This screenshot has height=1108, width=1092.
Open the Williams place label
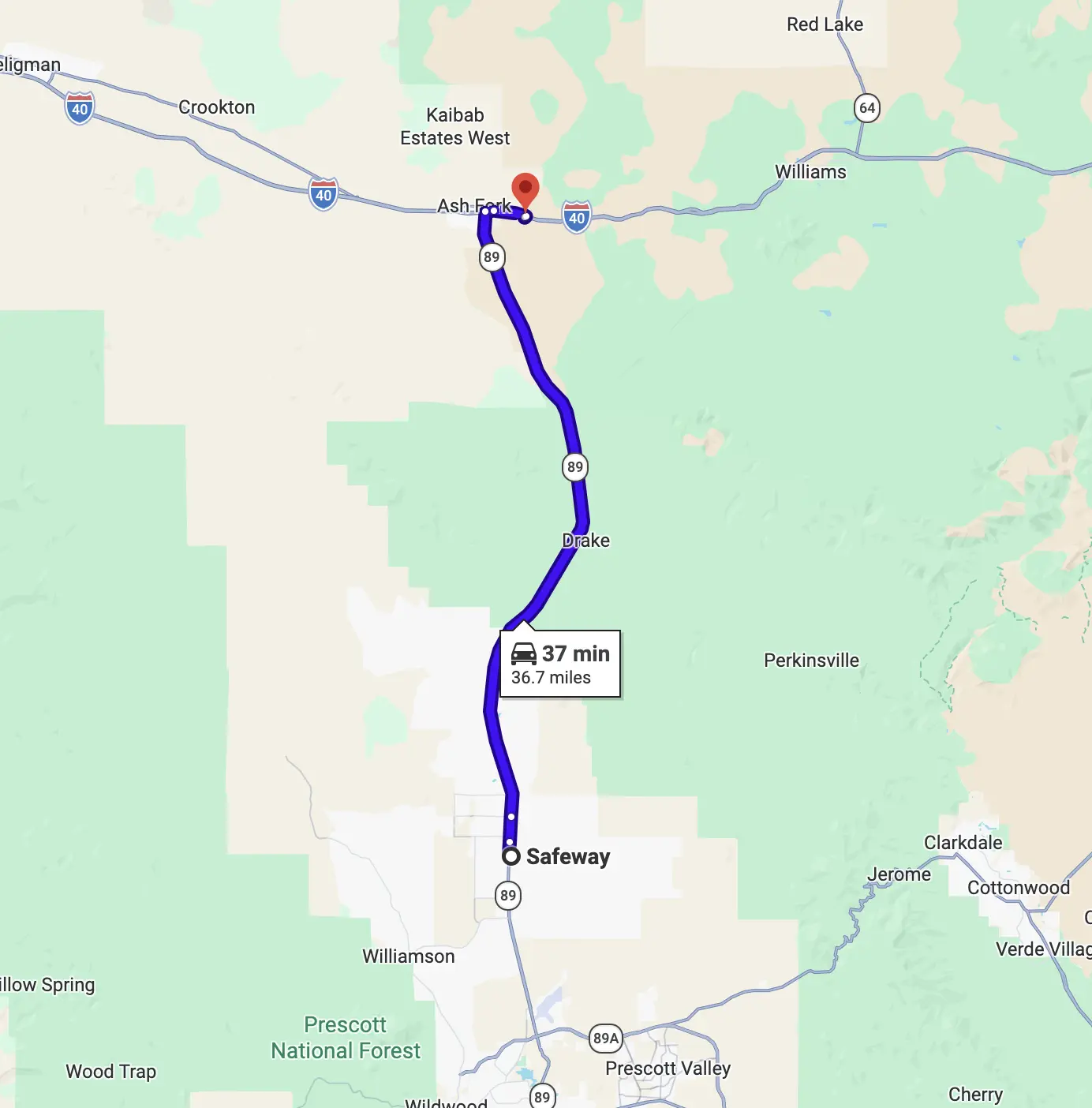click(x=810, y=172)
